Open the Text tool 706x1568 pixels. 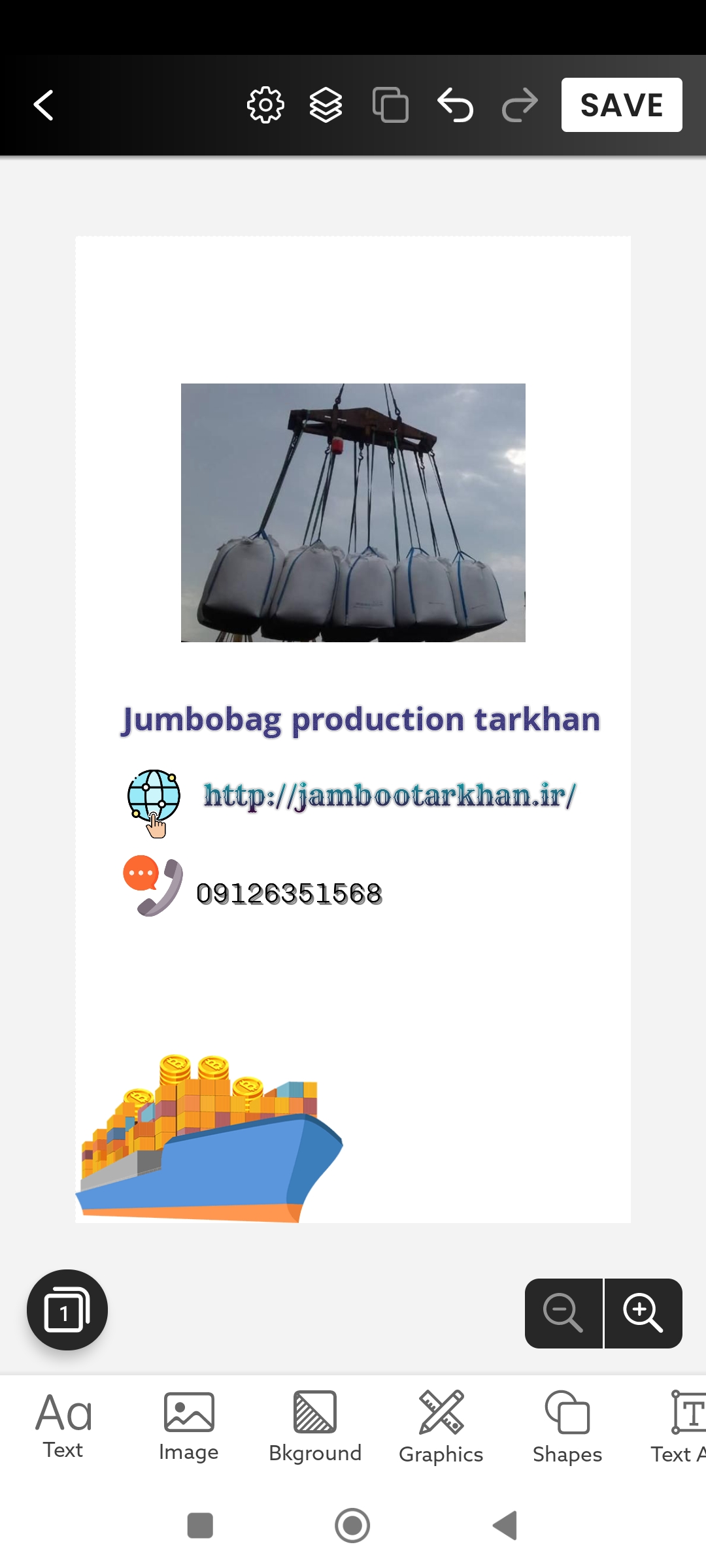pos(63,1426)
